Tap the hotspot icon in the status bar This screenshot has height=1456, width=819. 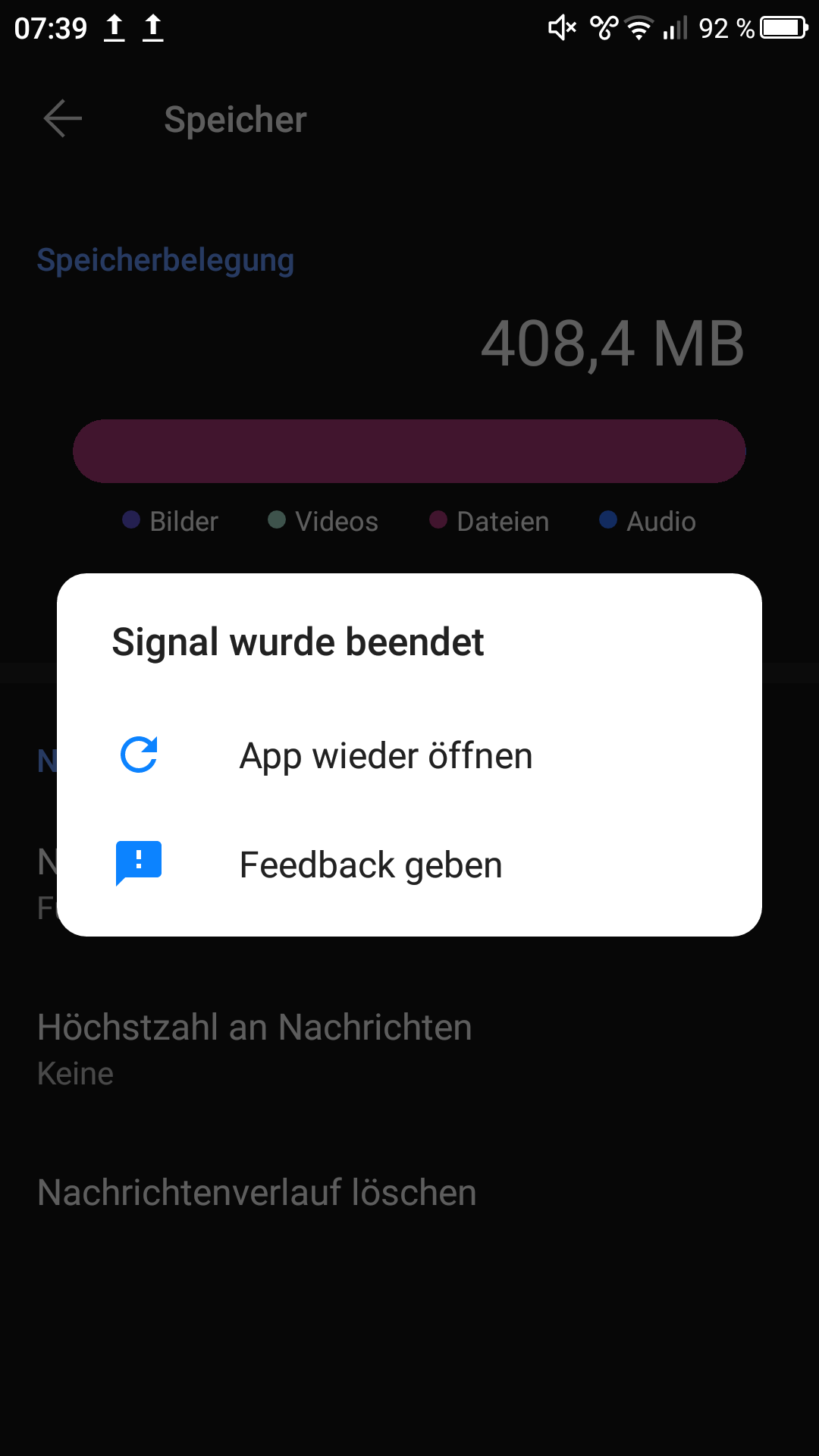[x=603, y=27]
